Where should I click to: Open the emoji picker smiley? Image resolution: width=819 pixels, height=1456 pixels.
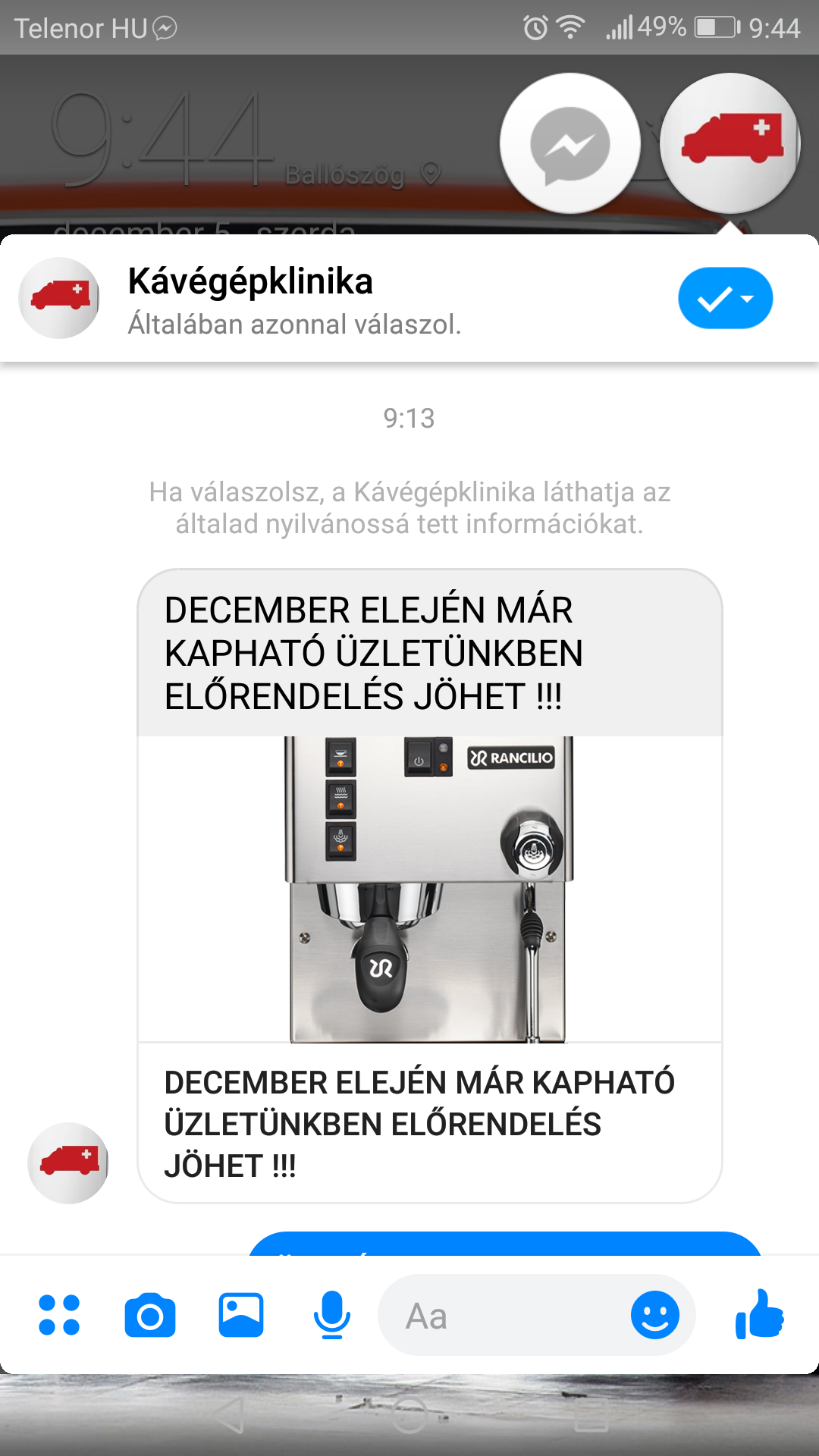(655, 1315)
